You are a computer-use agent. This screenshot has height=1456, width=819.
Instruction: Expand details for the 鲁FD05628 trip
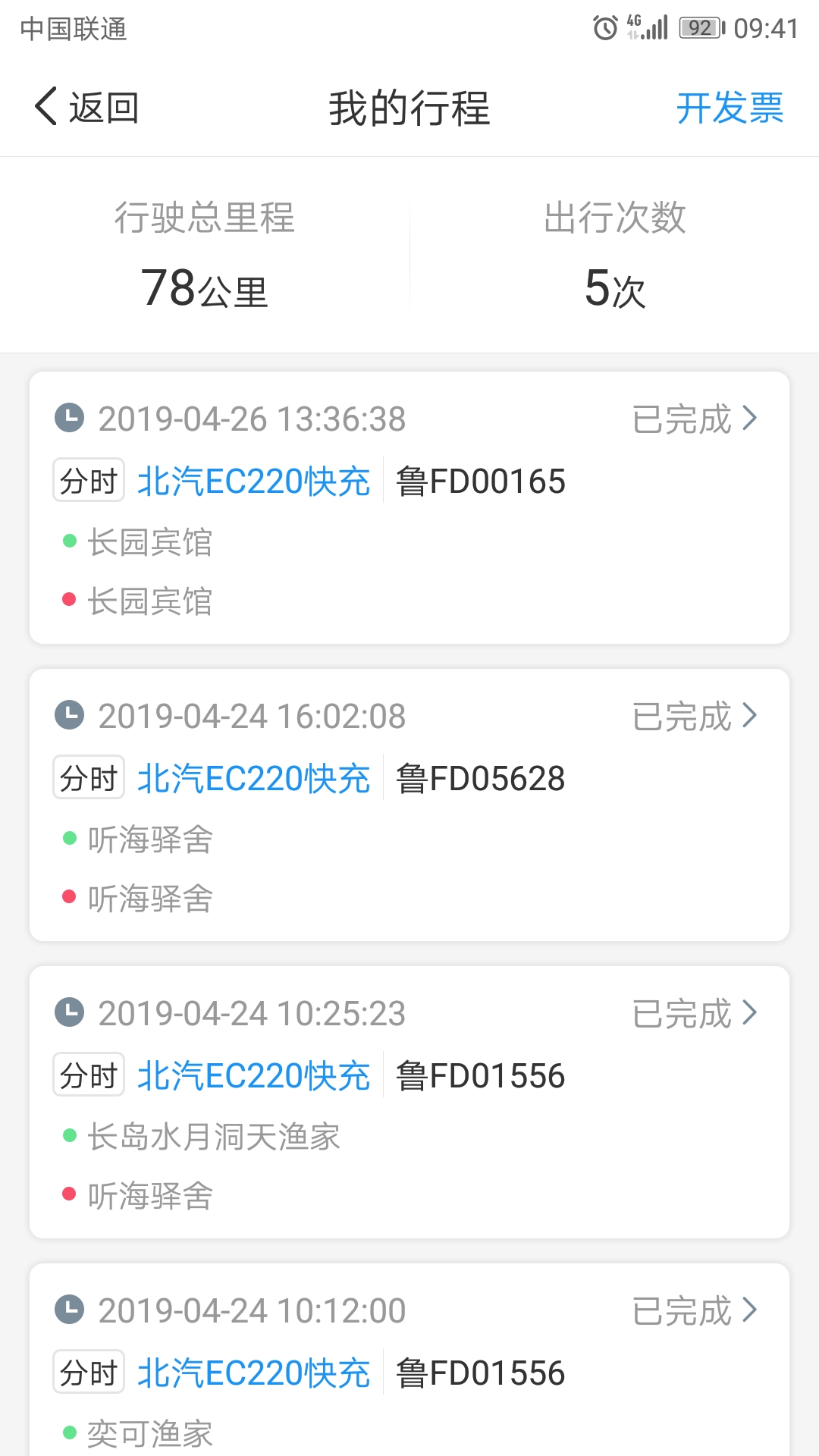[x=750, y=714]
